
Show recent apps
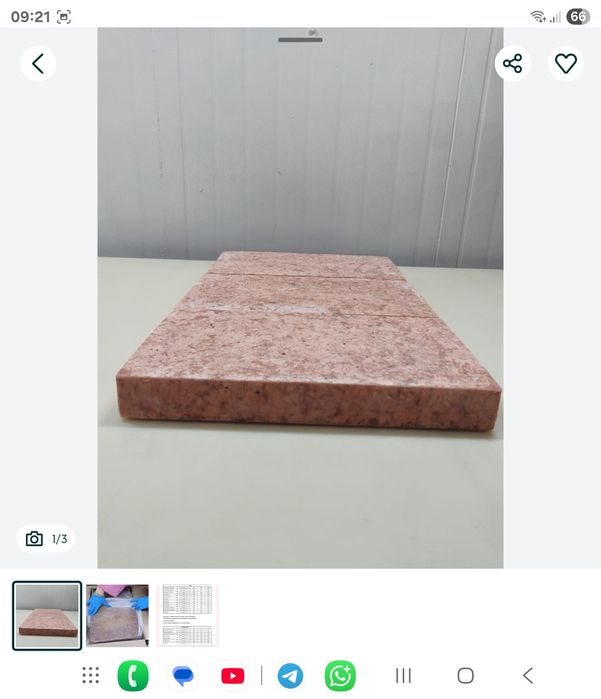click(404, 676)
